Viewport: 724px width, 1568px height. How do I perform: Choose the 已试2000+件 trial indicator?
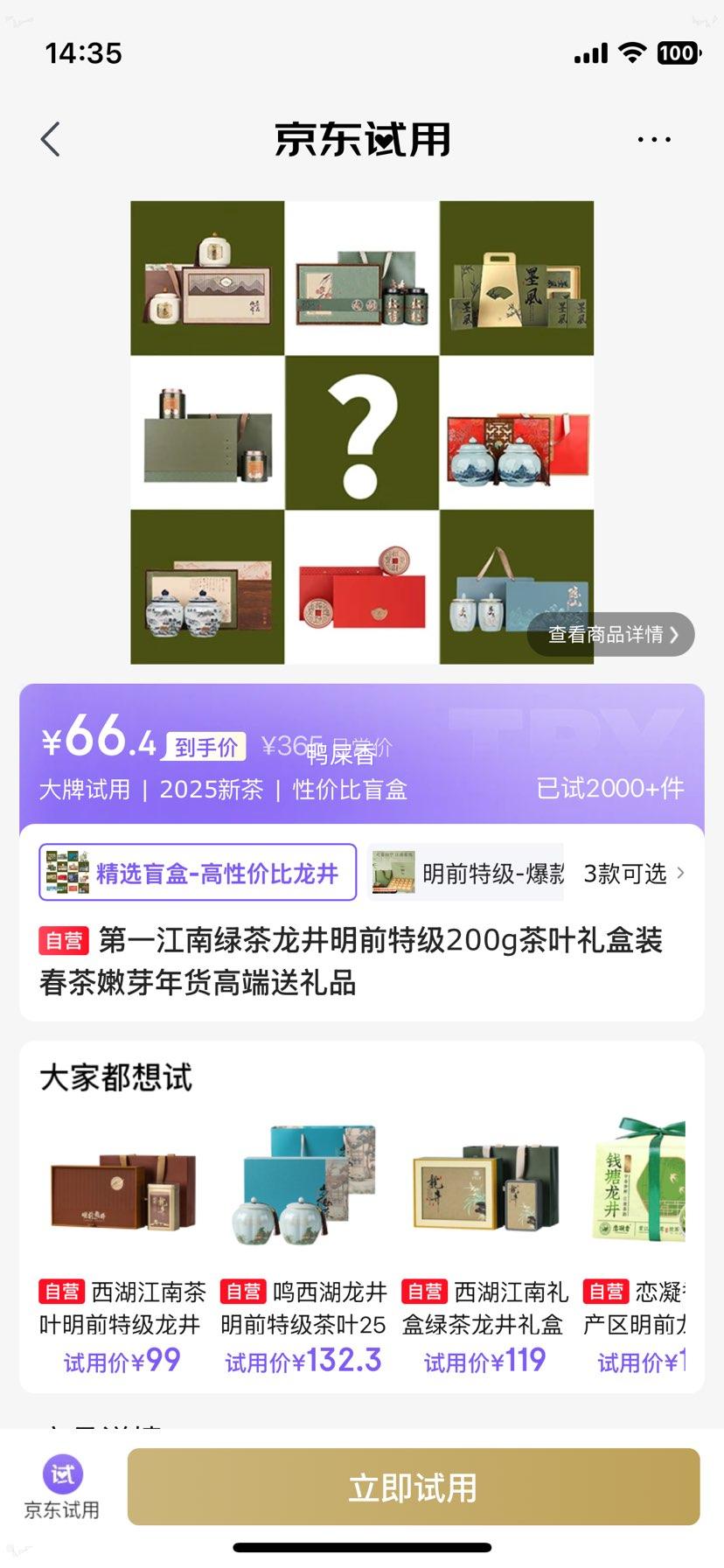611,788
